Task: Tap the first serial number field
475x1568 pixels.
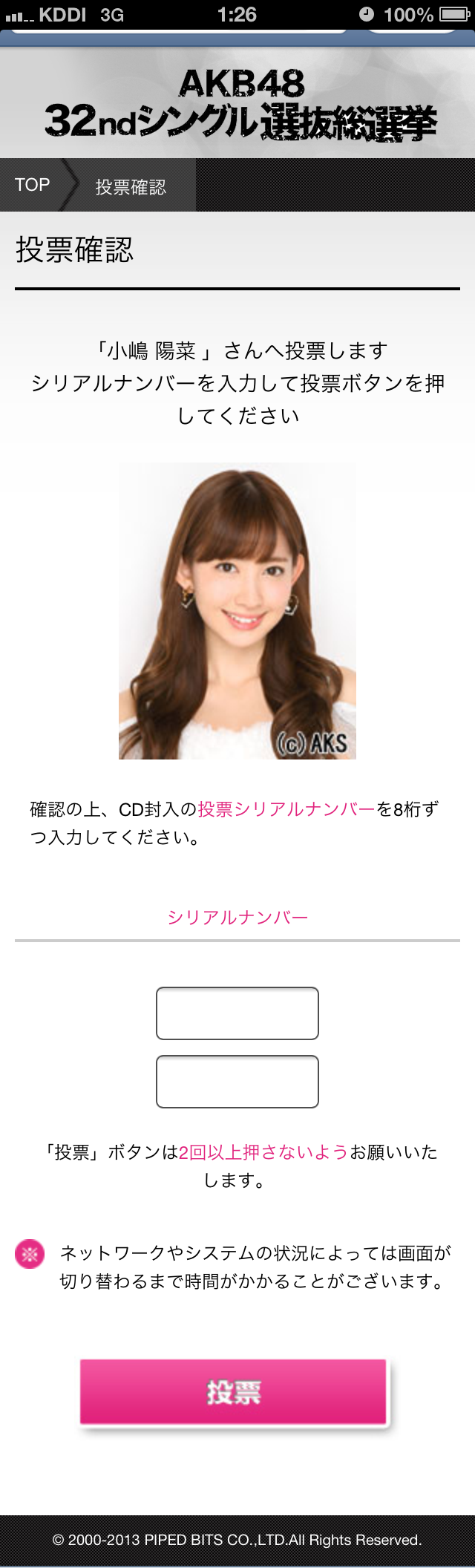Action: coord(237,1013)
